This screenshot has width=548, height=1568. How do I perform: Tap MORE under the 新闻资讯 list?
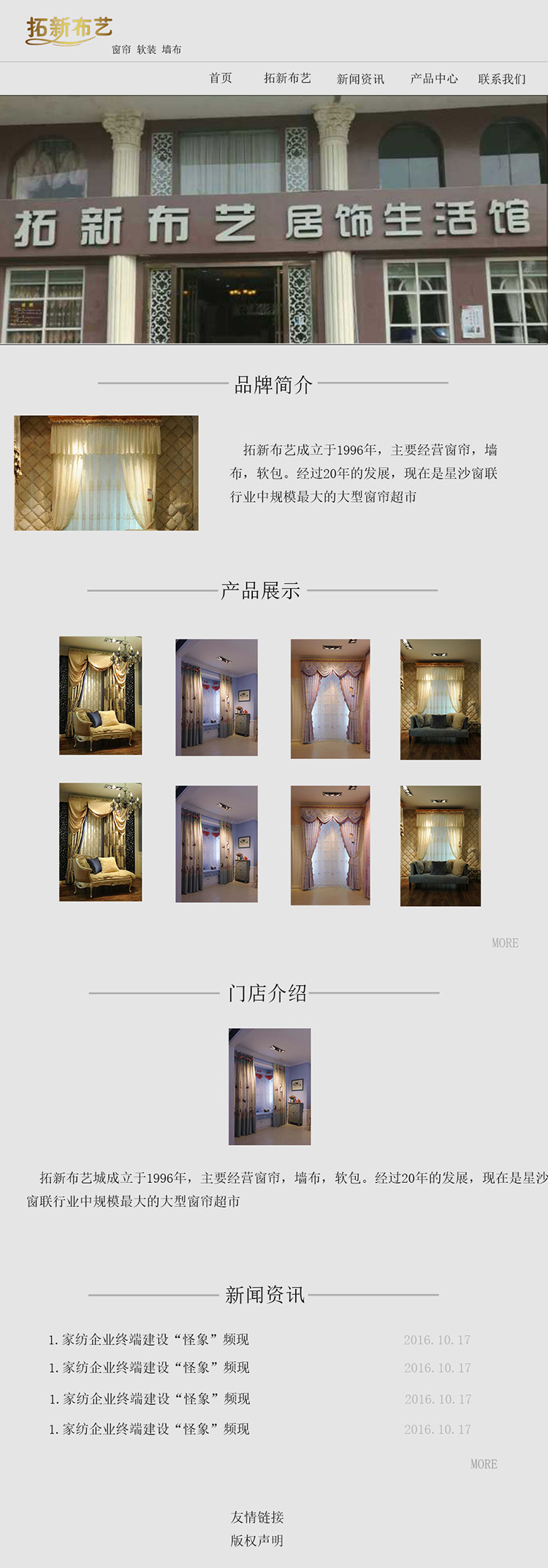pos(484,1464)
